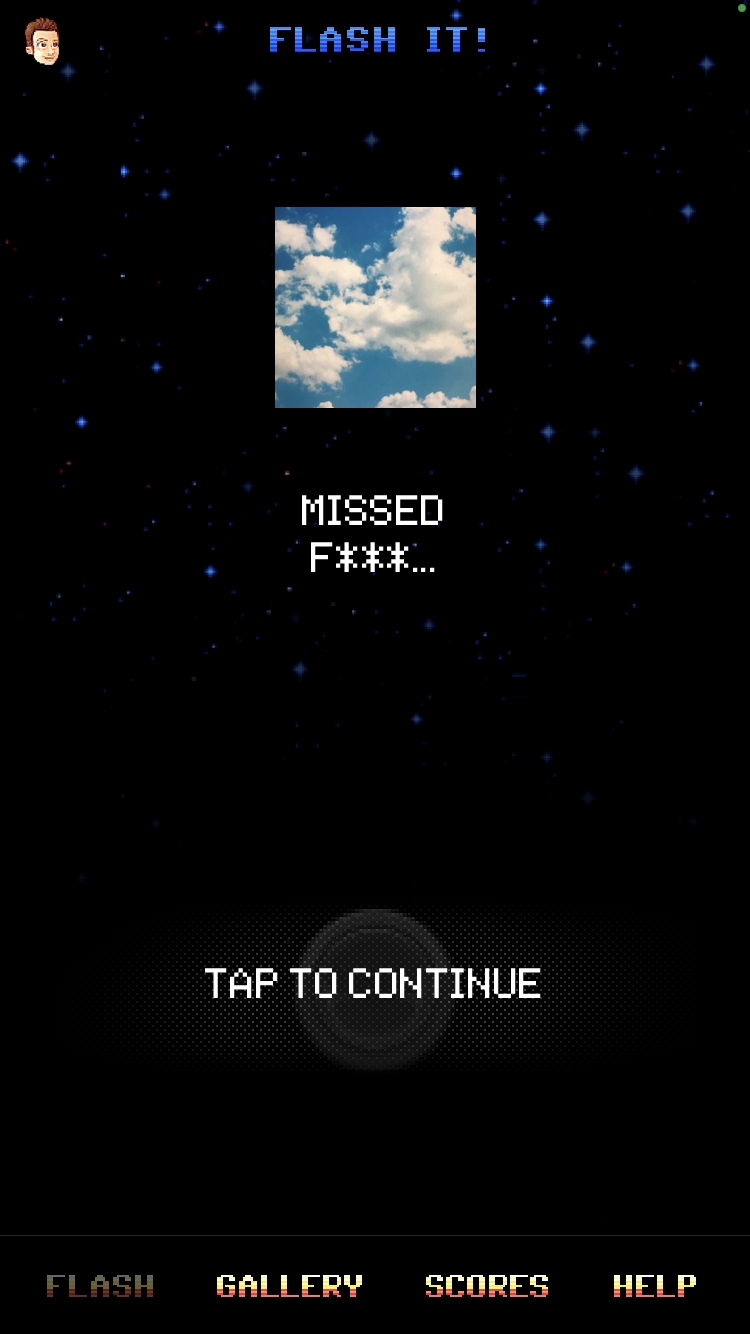Tap to continue button
Viewport: 750px width, 1334px height.
coord(374,985)
